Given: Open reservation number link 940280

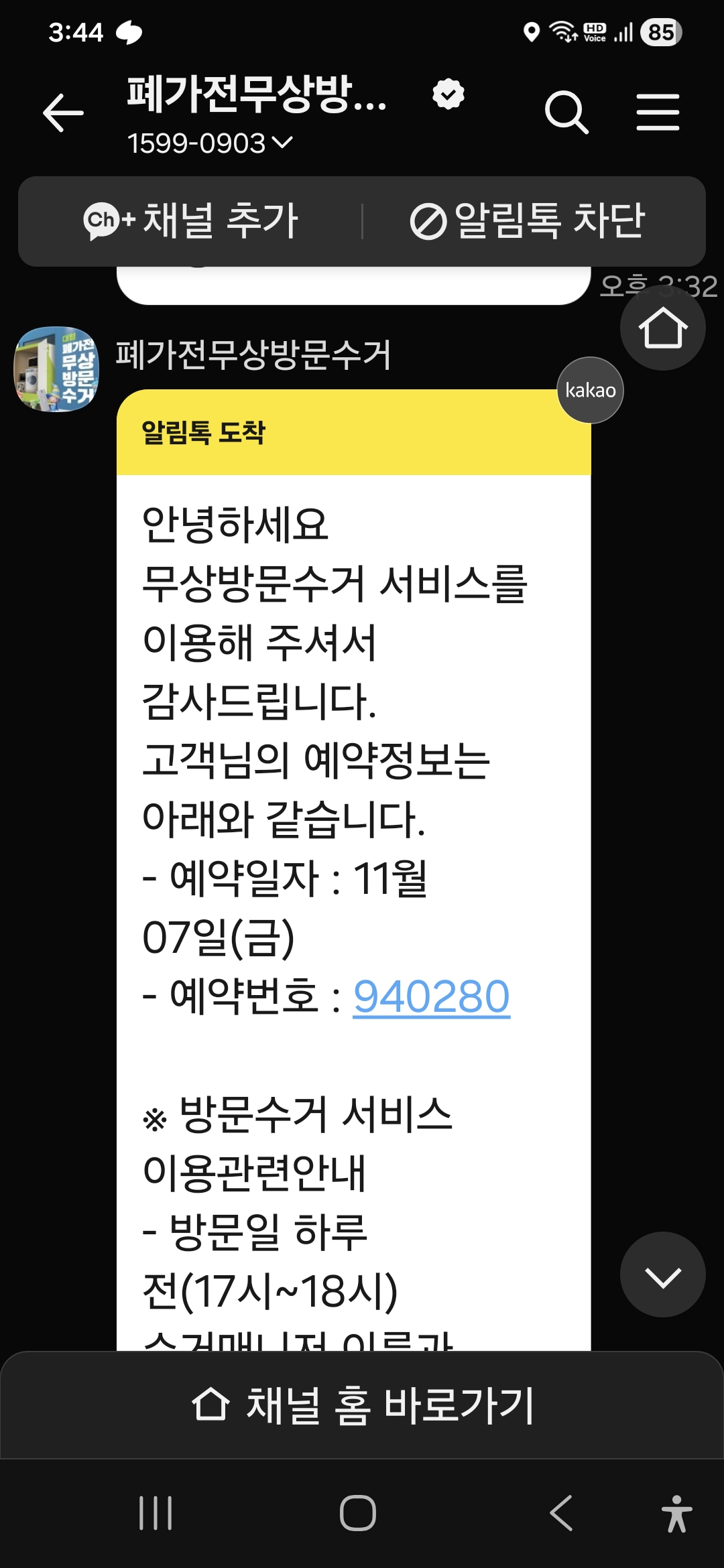Looking at the screenshot, I should tap(431, 996).
